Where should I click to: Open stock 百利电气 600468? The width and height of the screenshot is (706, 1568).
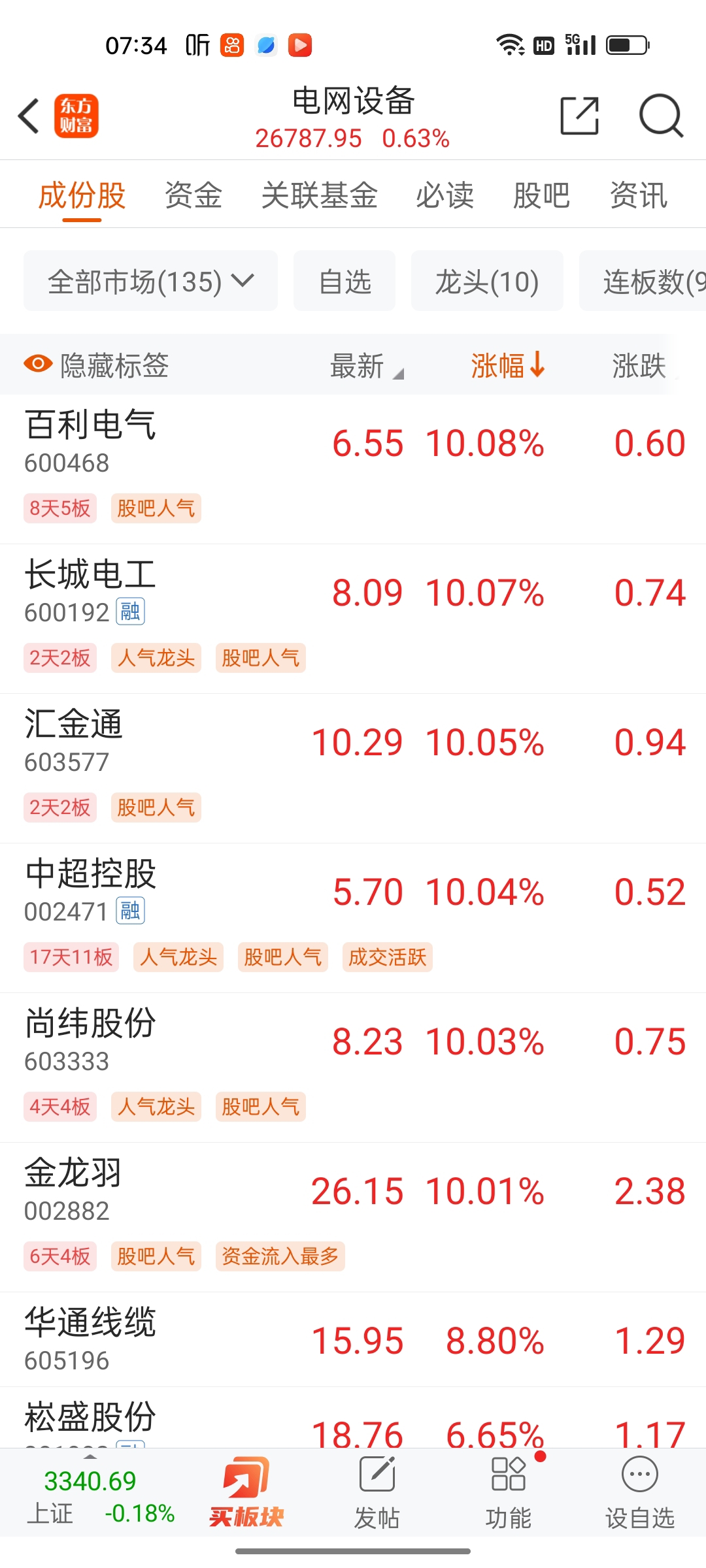coord(353,469)
